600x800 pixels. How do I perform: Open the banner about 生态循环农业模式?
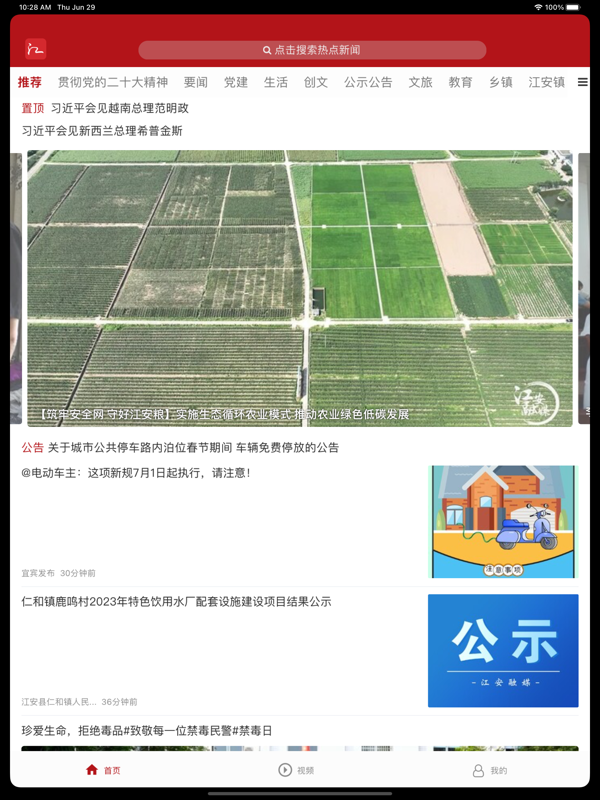300,288
